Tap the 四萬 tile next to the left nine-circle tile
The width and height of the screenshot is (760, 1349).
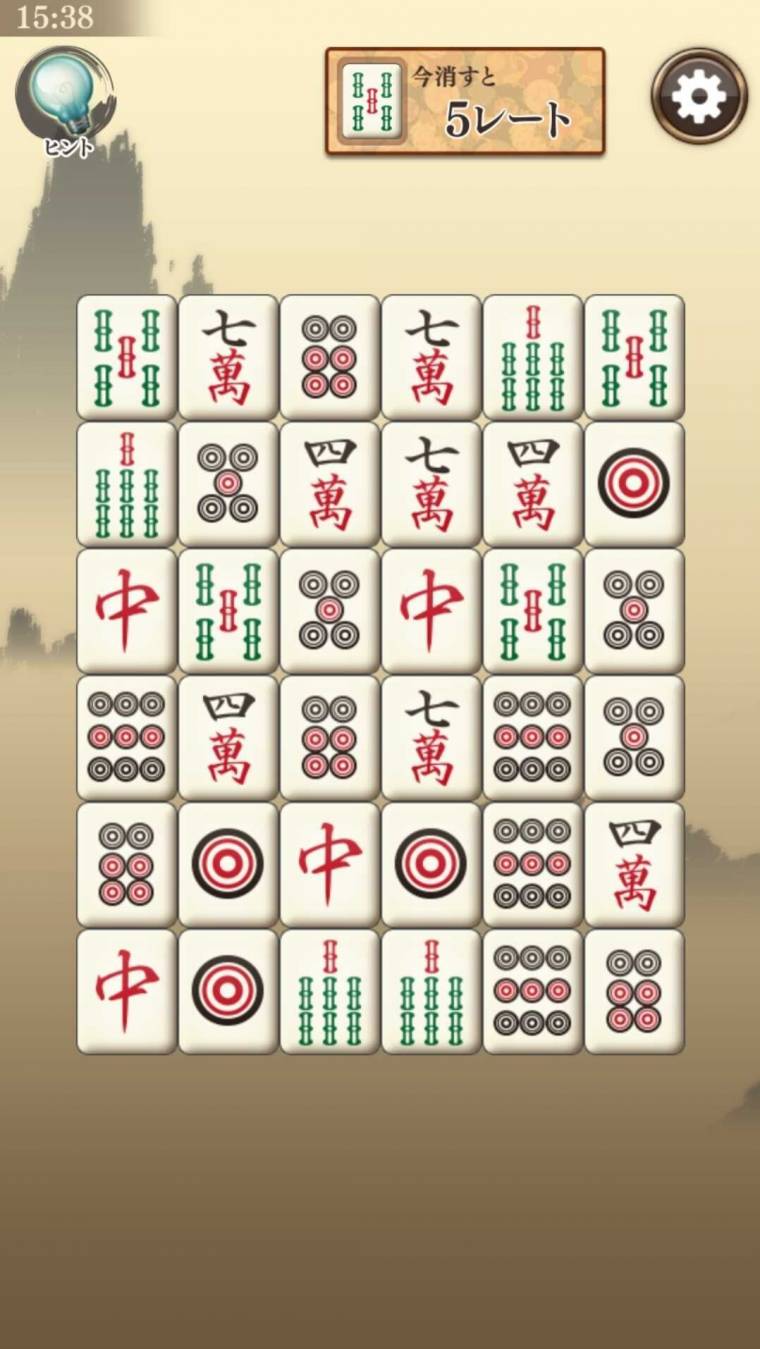(226, 738)
